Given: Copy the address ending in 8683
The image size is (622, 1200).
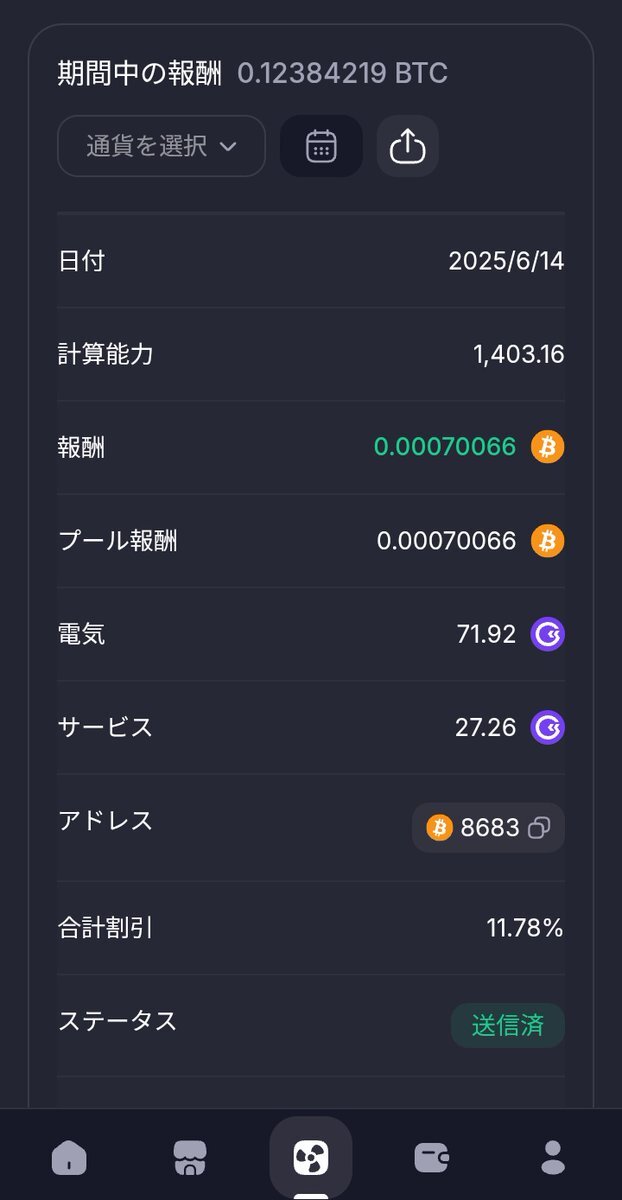Looking at the screenshot, I should pyautogui.click(x=539, y=828).
